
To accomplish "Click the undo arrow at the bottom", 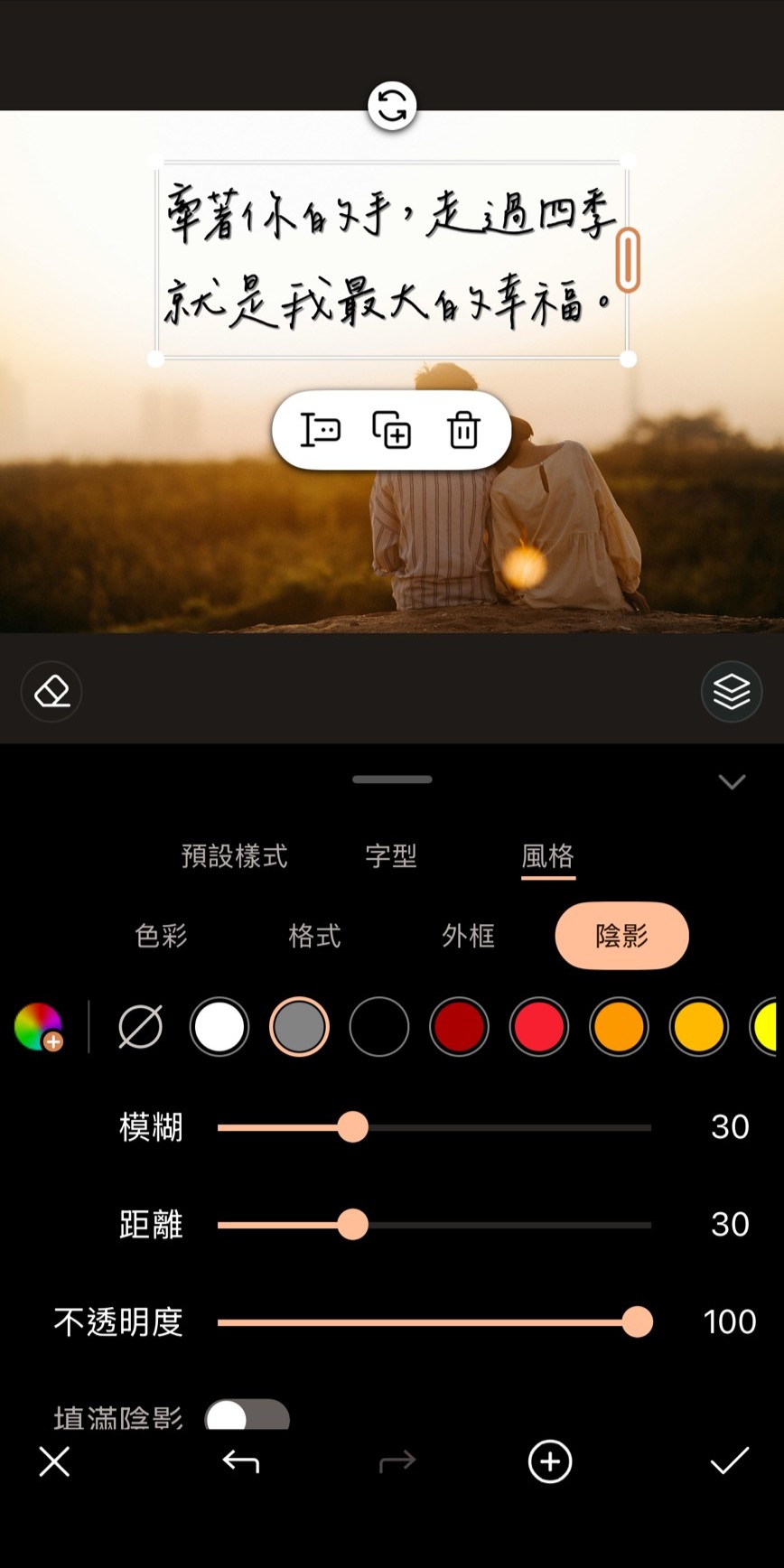I will point(238,1461).
